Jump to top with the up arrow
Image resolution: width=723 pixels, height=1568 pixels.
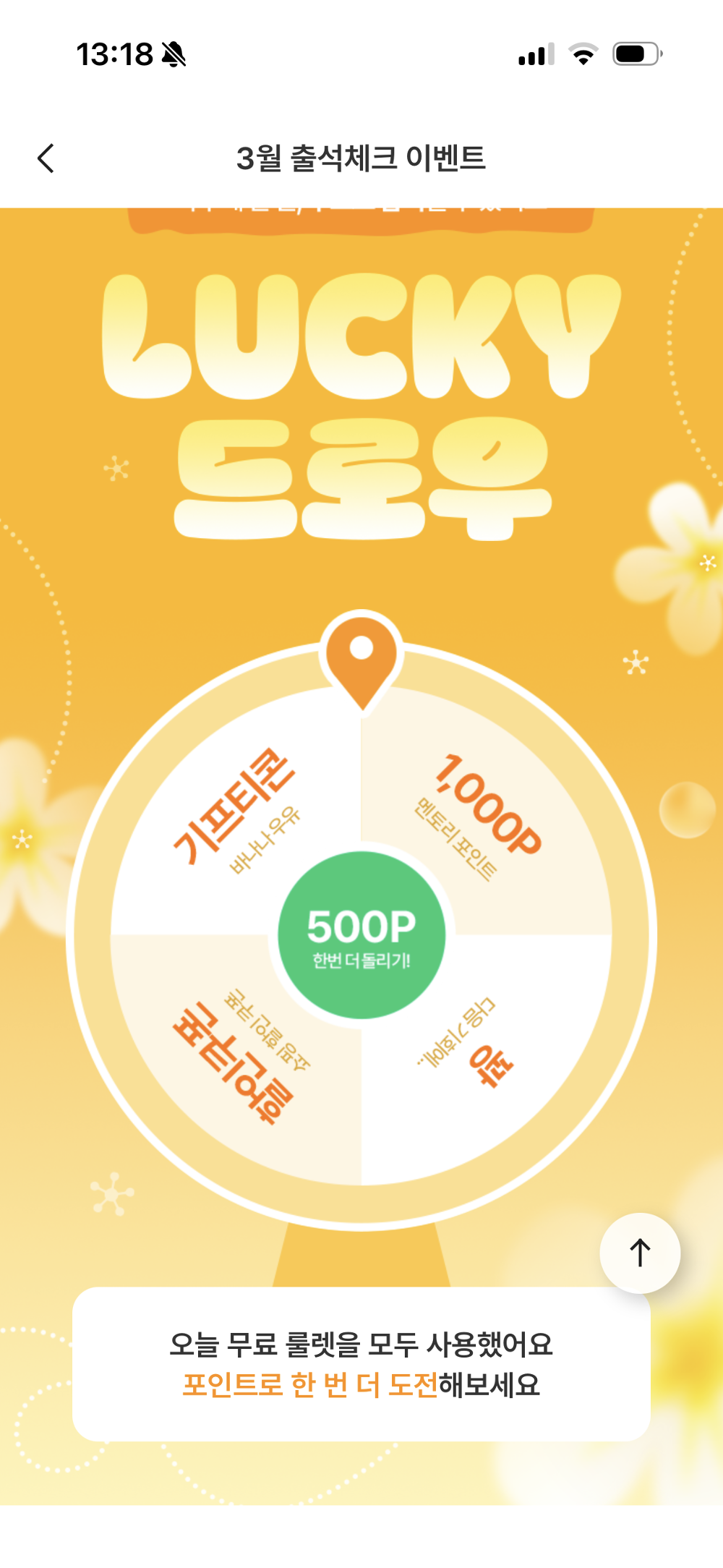[640, 1253]
